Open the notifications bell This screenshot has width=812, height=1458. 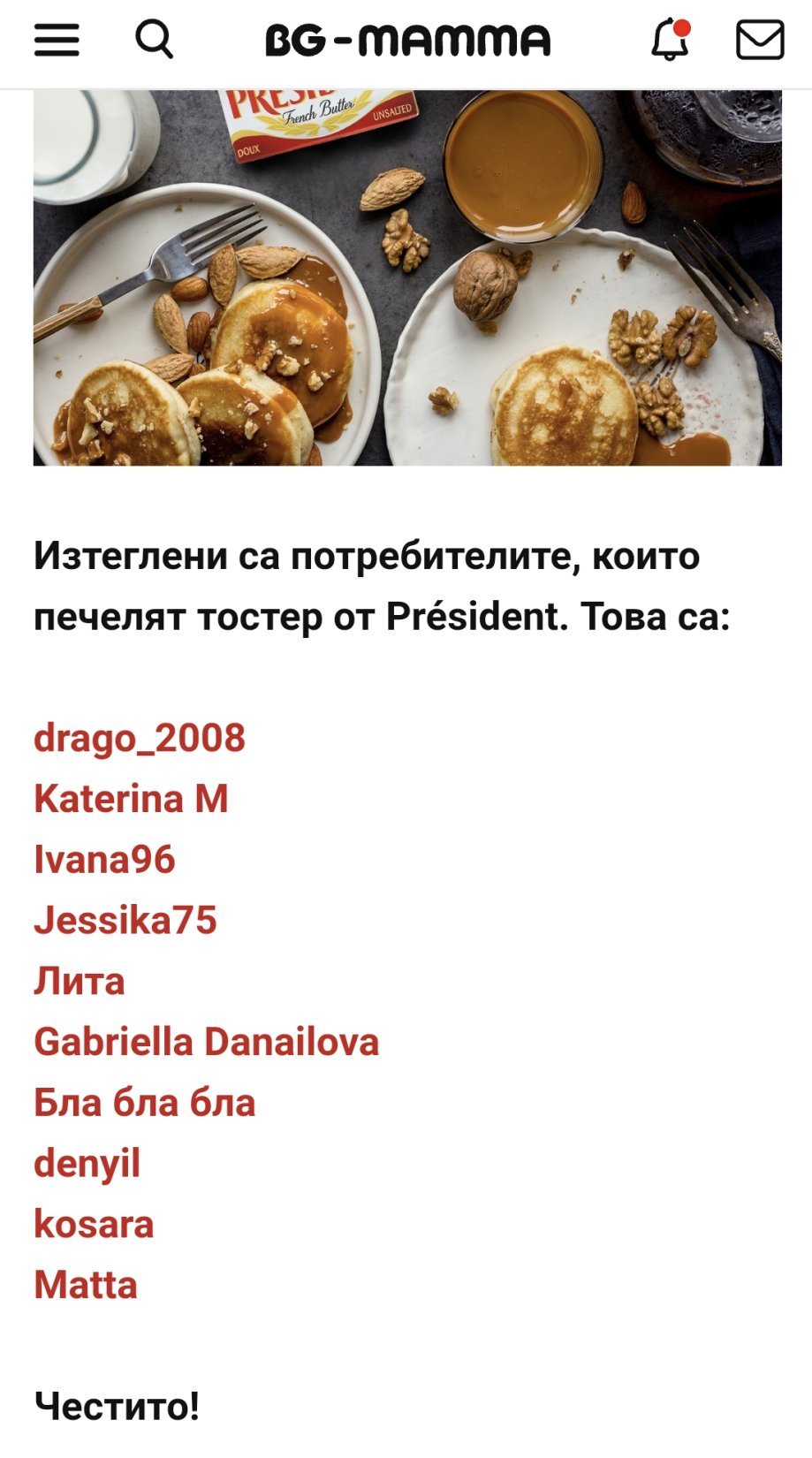pos(670,40)
